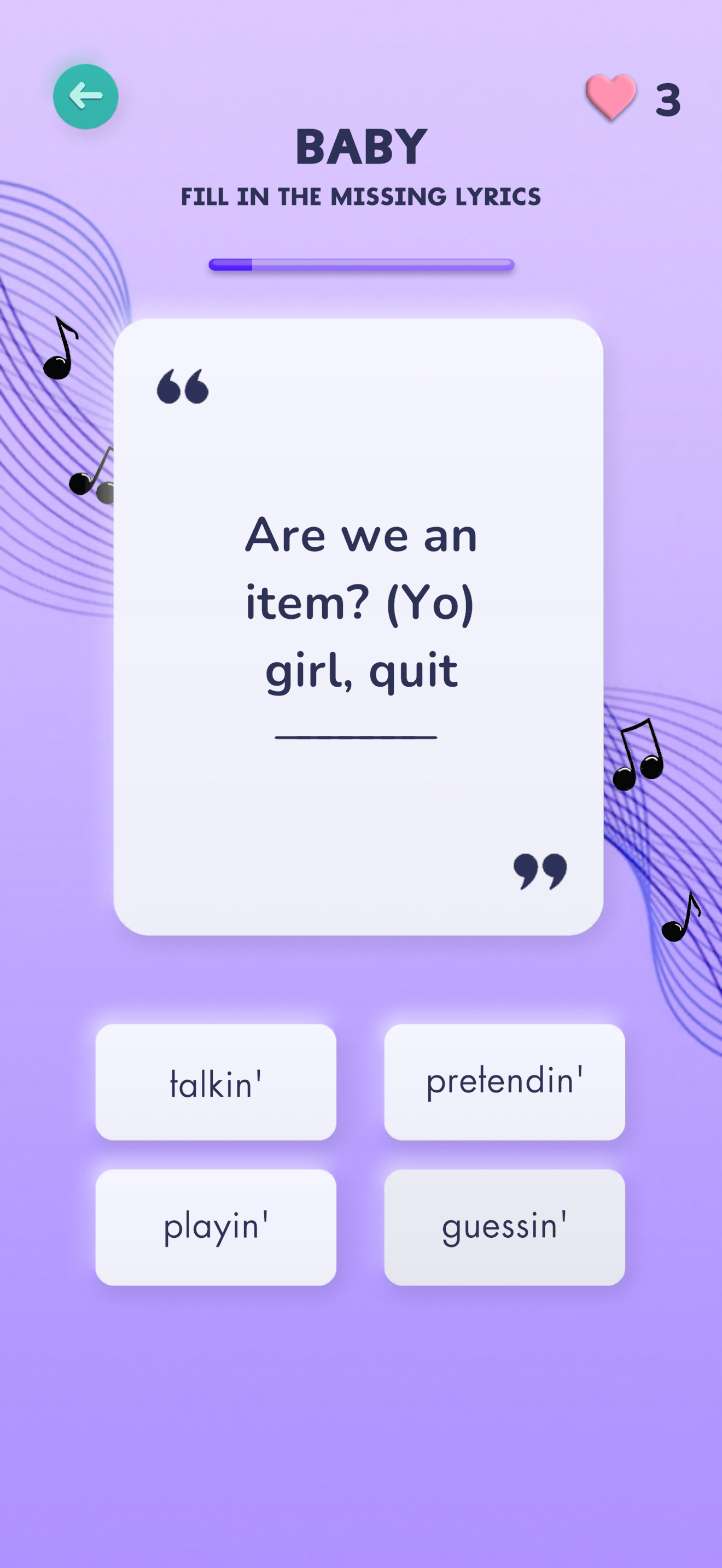This screenshot has height=1568, width=722.
Task: Pick playin' to complete the lyric
Action: [x=216, y=1226]
